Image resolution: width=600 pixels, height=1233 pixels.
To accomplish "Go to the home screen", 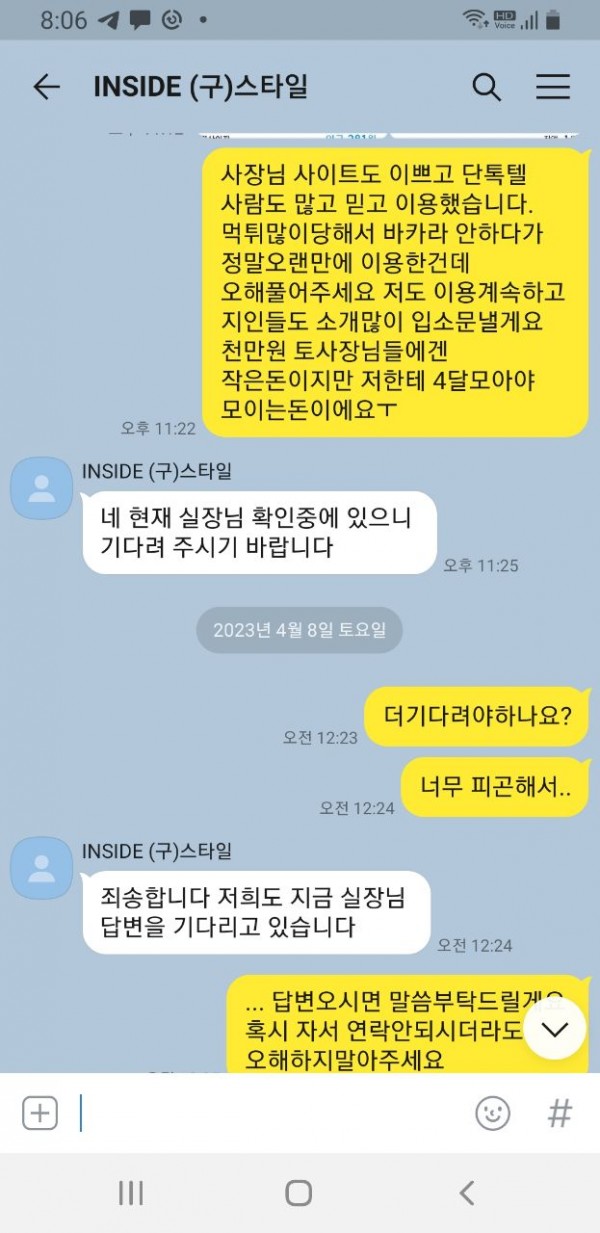I will [x=298, y=1192].
